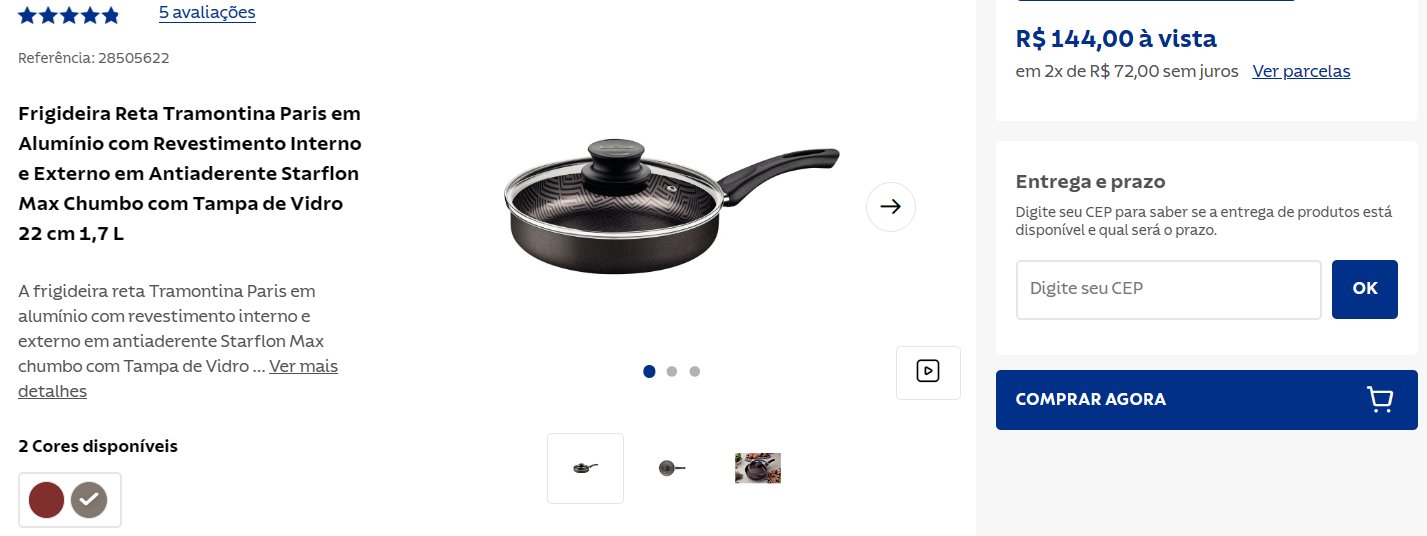View the second thumbnail, pan top view

(672, 468)
